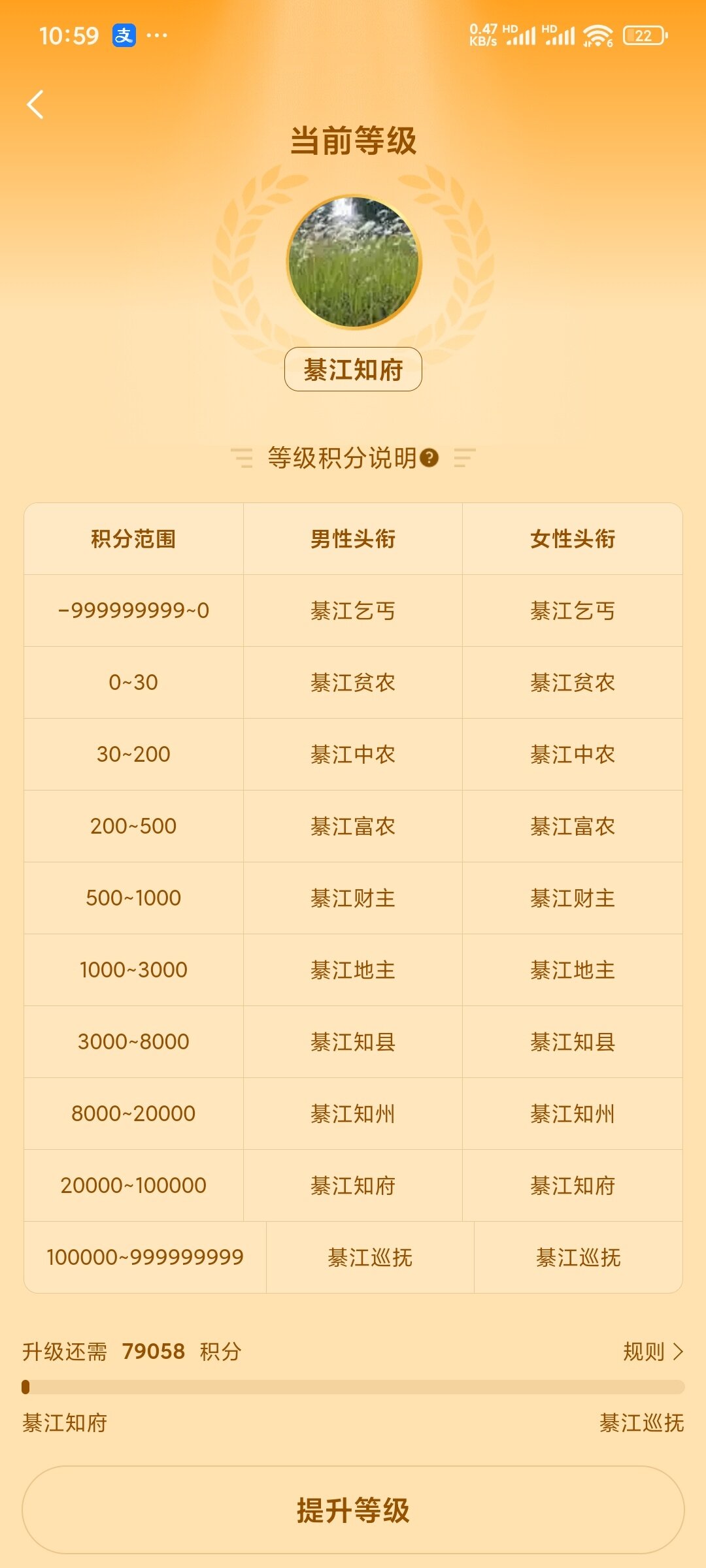Open the help icon beside 等级积分说明
Image resolution: width=706 pixels, height=1568 pixels.
click(429, 457)
